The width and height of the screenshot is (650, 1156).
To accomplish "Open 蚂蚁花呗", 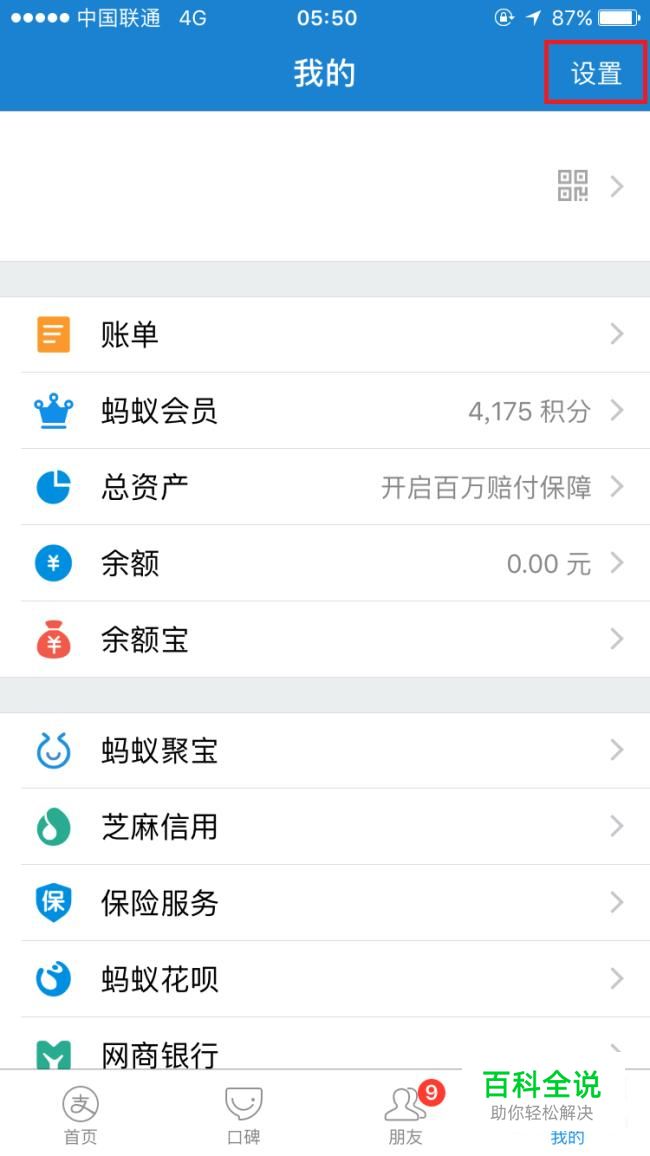I will pyautogui.click(x=325, y=980).
